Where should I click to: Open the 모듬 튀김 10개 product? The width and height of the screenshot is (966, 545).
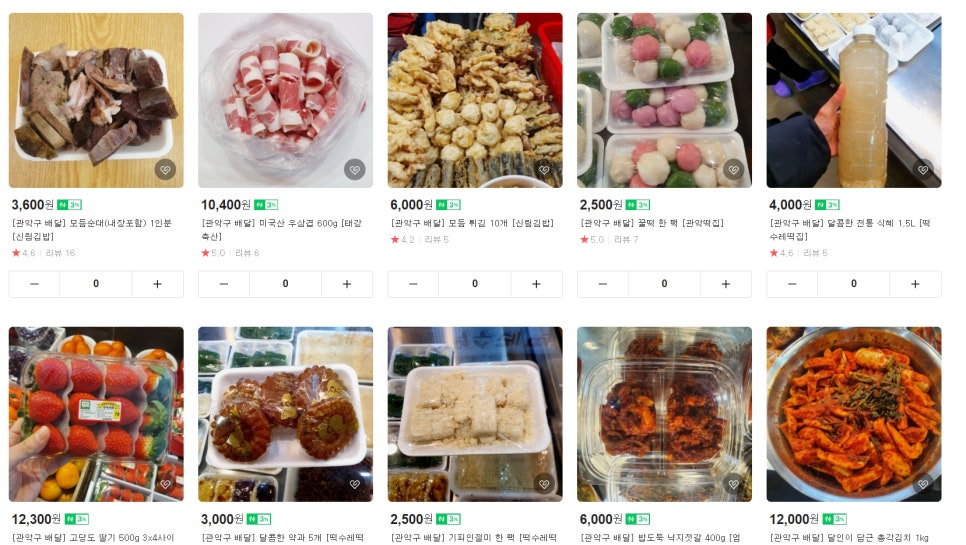pos(474,100)
